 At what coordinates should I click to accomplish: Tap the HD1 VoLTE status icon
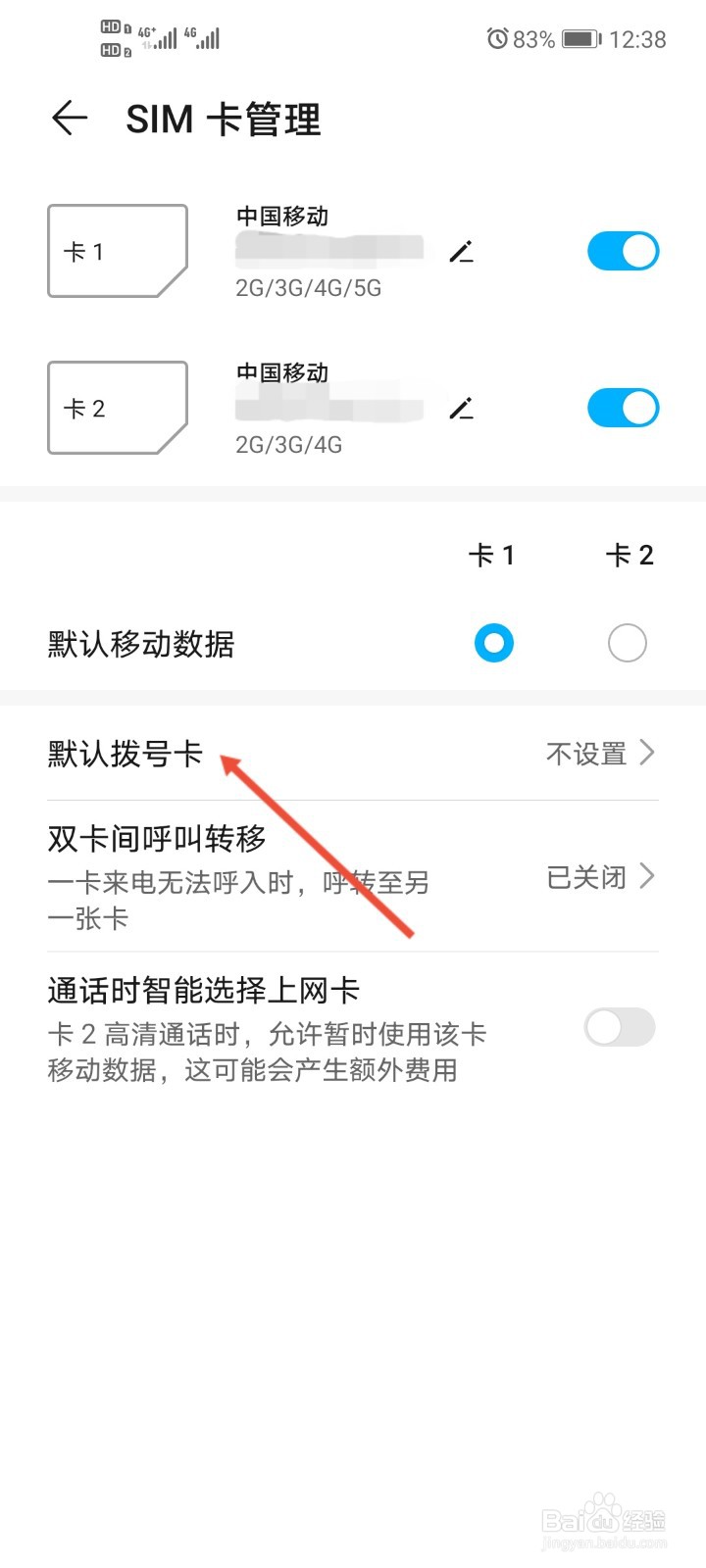(111, 28)
